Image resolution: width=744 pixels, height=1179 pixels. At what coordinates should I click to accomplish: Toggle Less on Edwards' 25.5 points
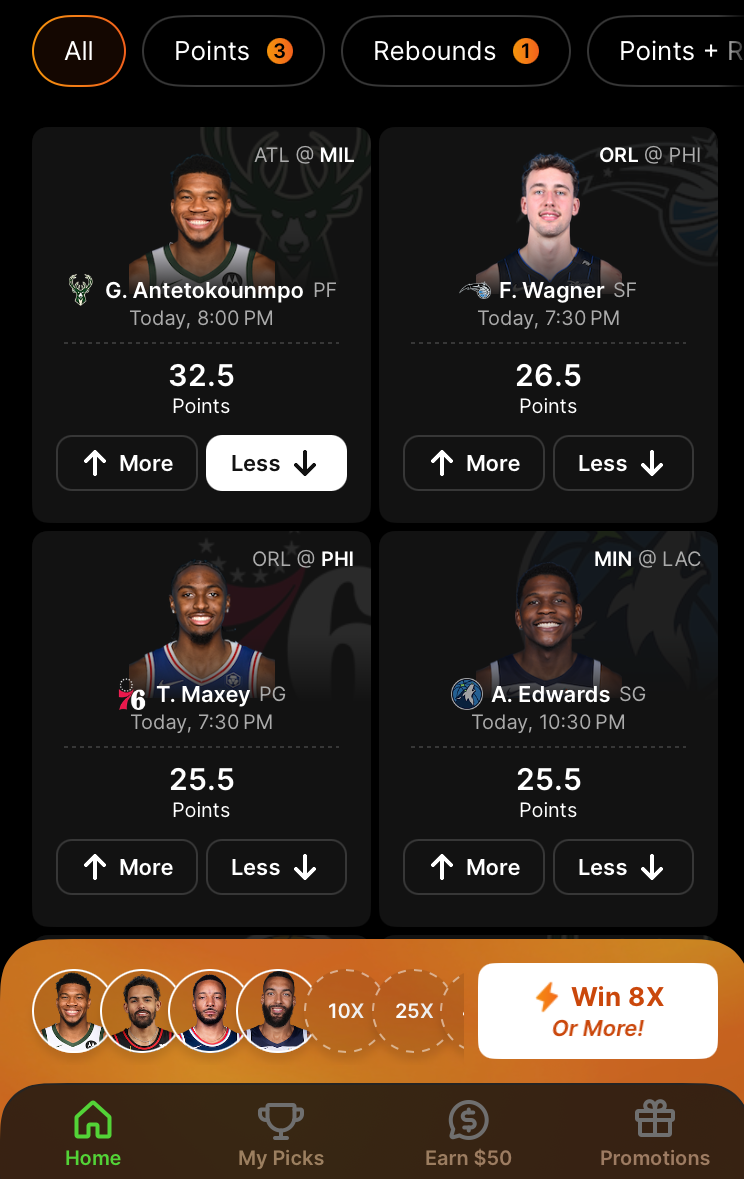click(x=623, y=867)
